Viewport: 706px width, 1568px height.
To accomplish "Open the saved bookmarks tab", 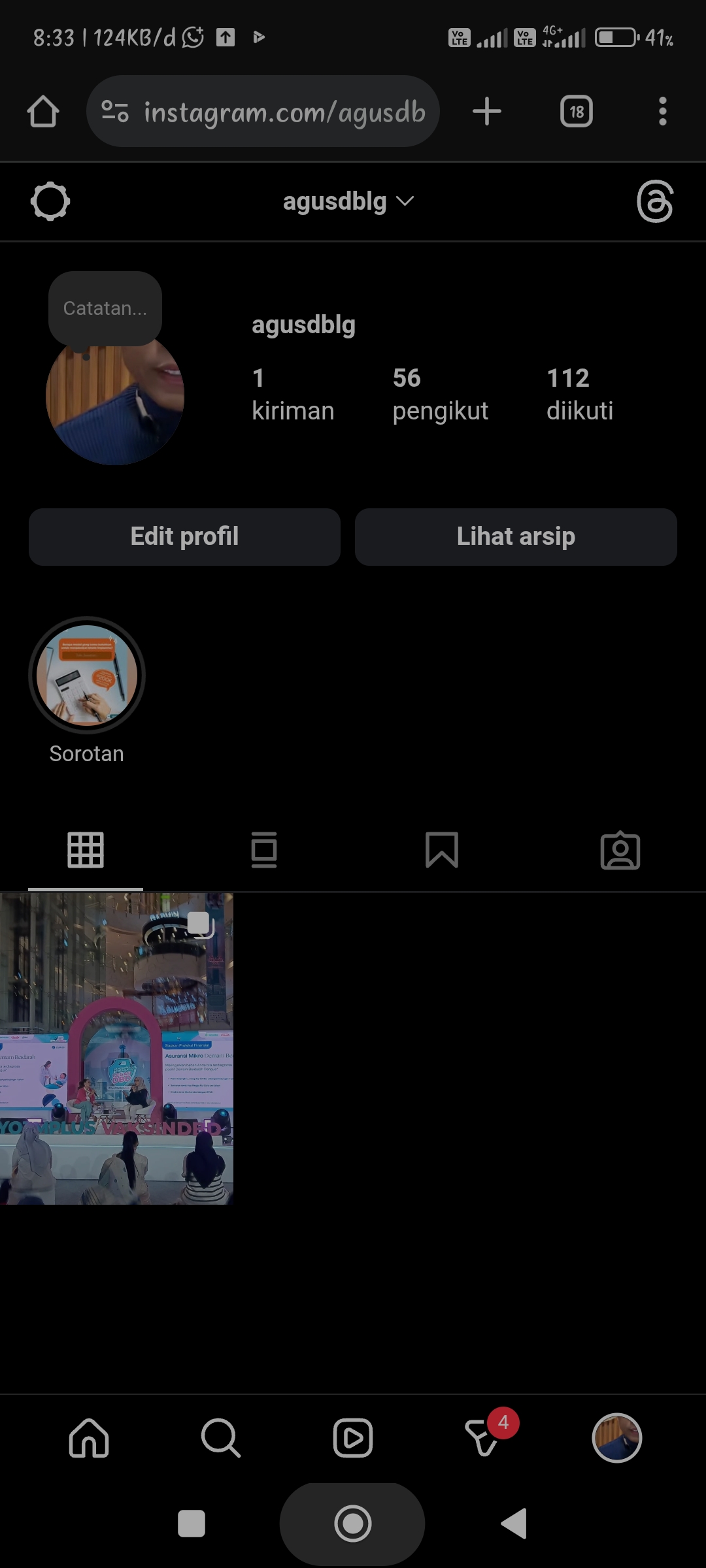I will coord(442,850).
